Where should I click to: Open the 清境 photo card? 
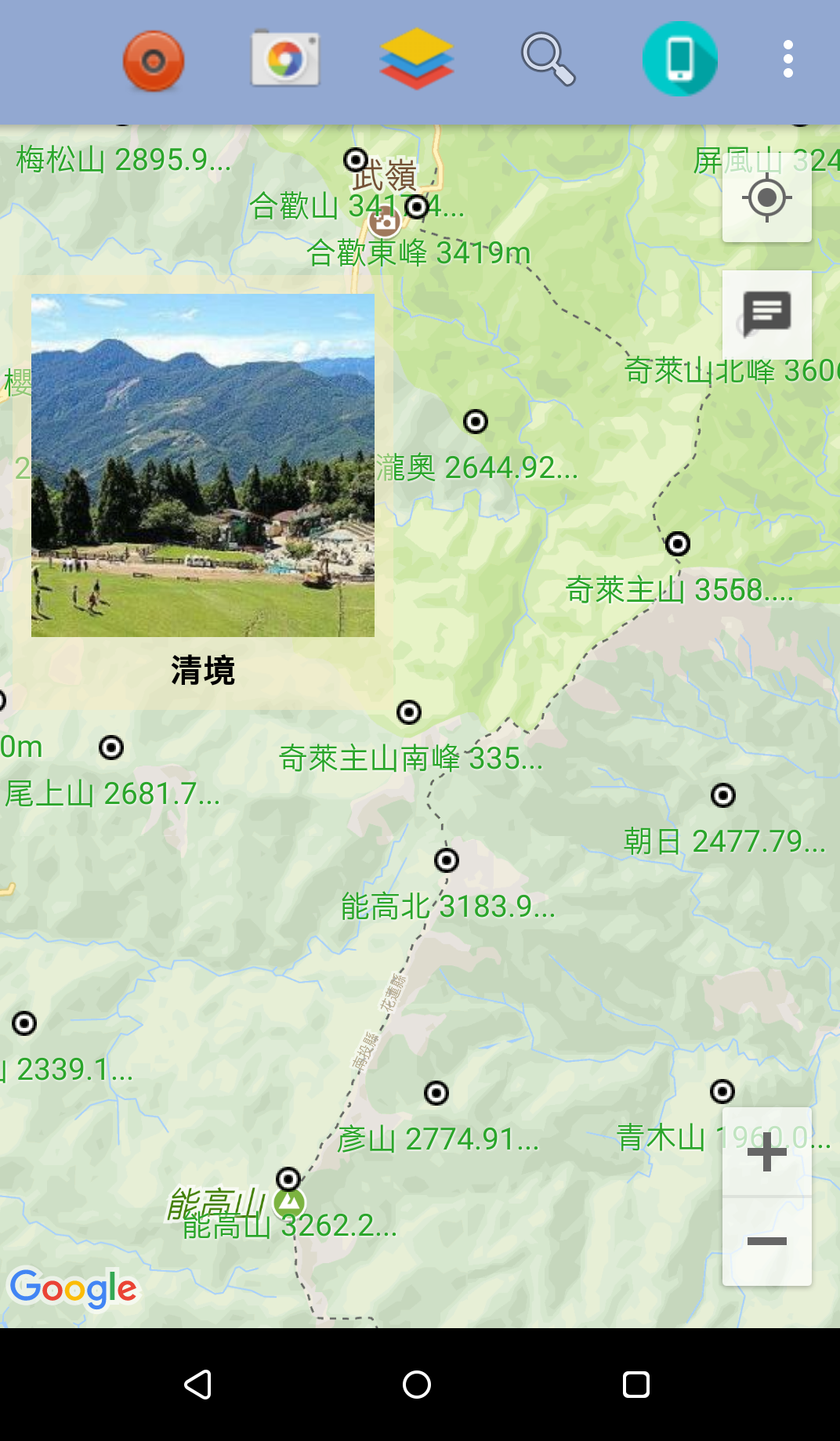coord(203,490)
